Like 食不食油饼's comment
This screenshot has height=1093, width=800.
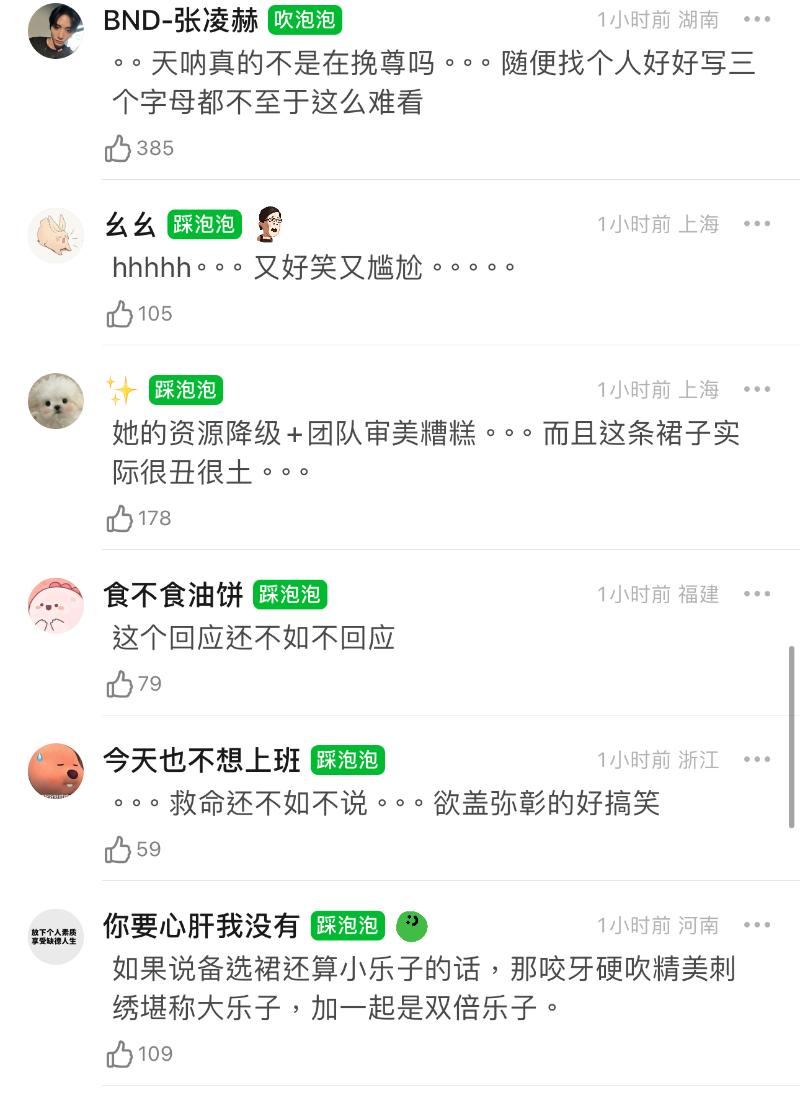pos(119,684)
